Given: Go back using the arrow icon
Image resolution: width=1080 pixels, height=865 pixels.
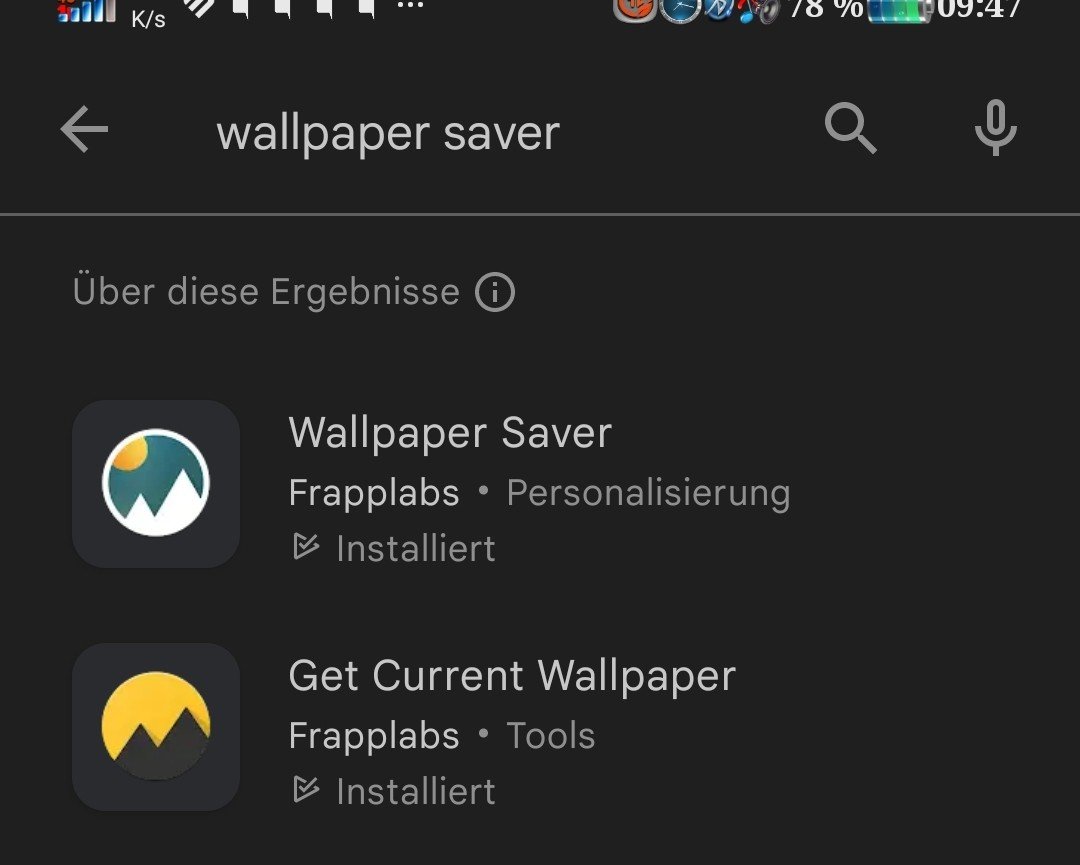Looking at the screenshot, I should click(84, 131).
